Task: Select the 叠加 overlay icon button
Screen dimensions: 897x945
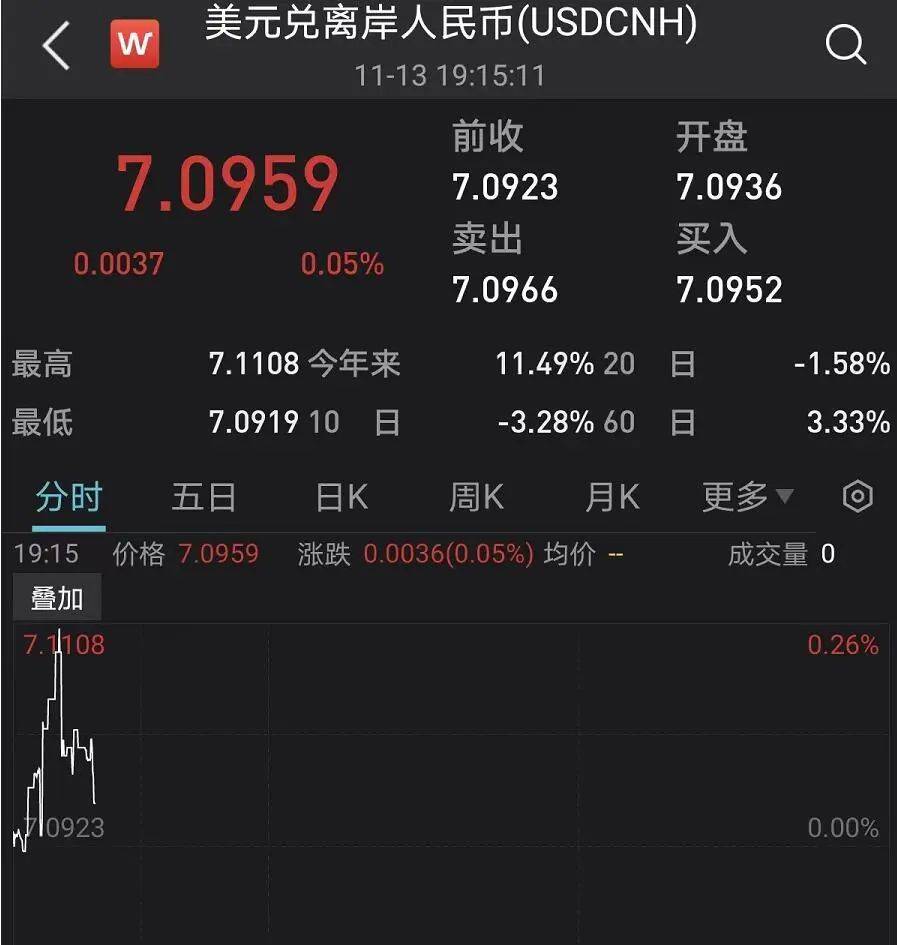Action: click(56, 596)
